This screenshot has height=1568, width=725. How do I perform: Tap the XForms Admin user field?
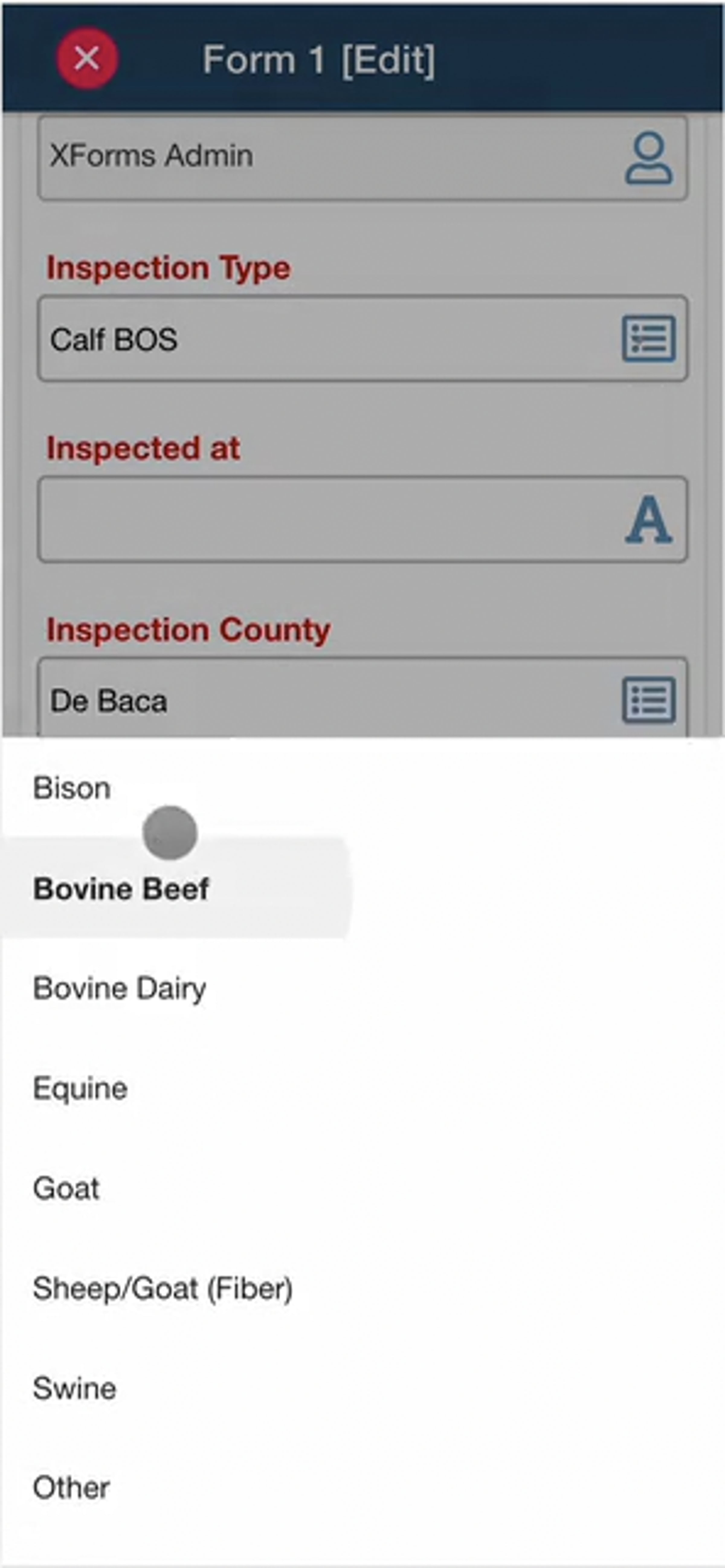point(363,157)
